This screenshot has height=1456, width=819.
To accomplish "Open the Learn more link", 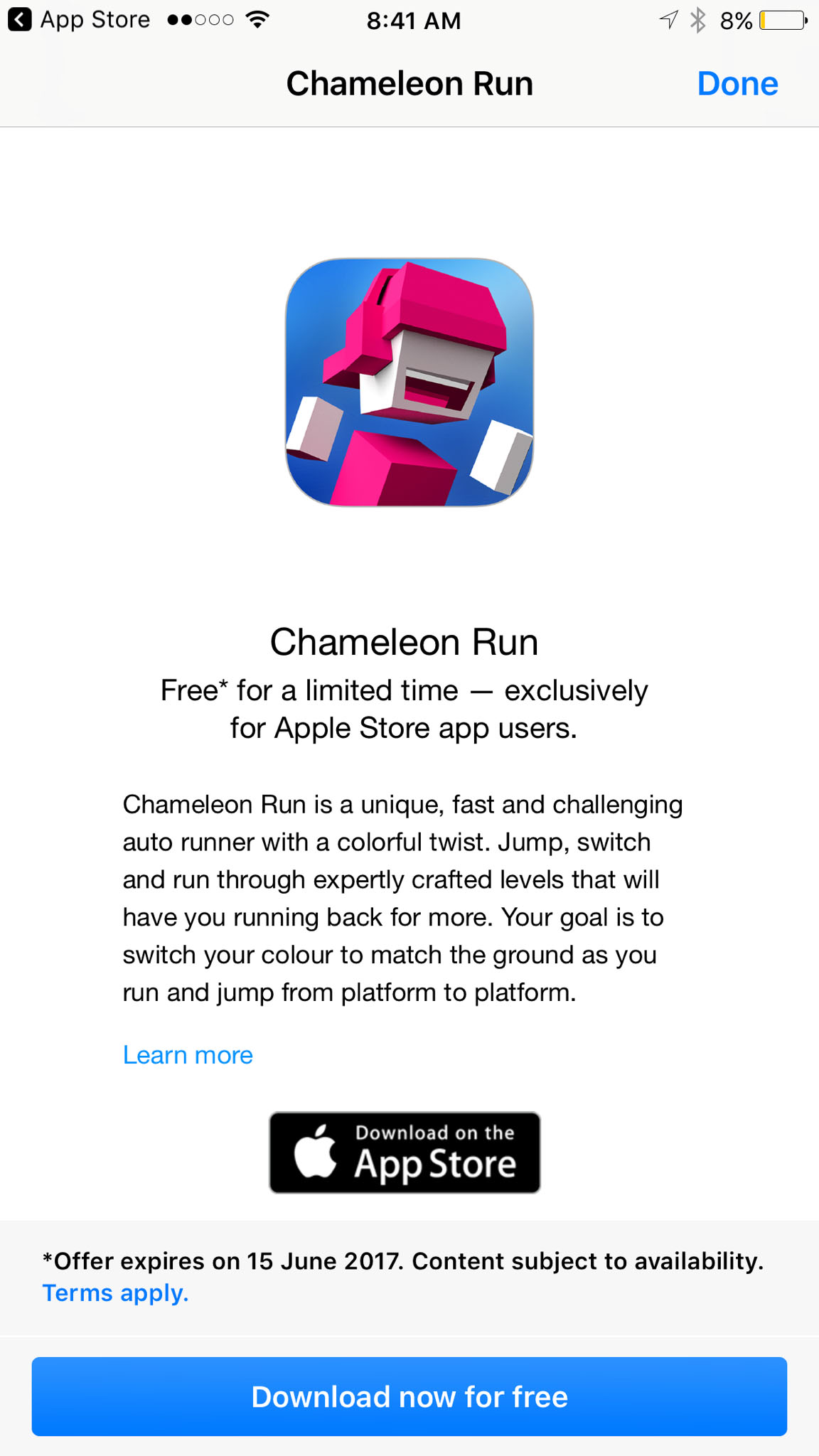I will [188, 1055].
